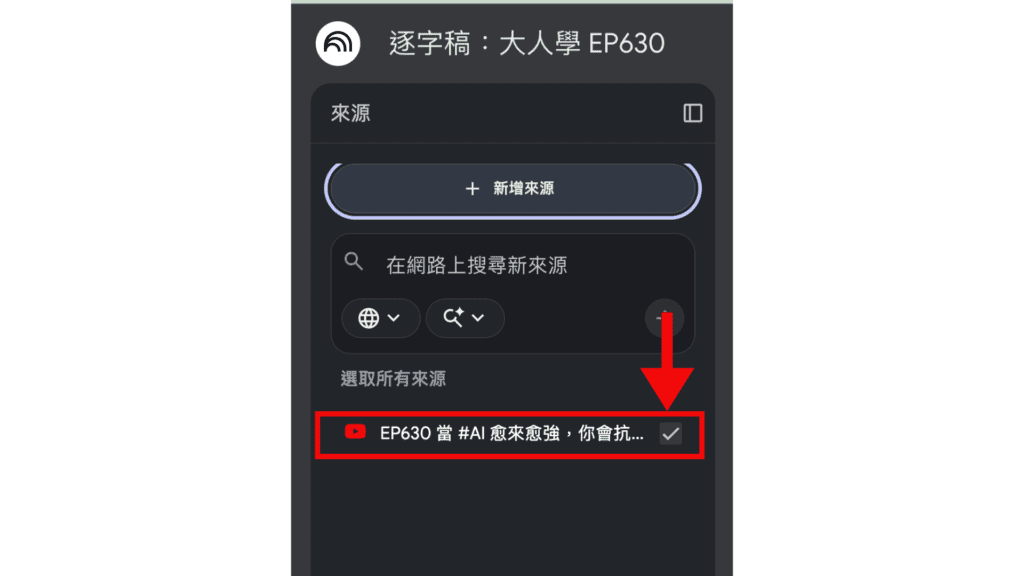Image resolution: width=1024 pixels, height=576 pixels.
Task: Expand the globe web source dropdown
Action: pos(380,318)
